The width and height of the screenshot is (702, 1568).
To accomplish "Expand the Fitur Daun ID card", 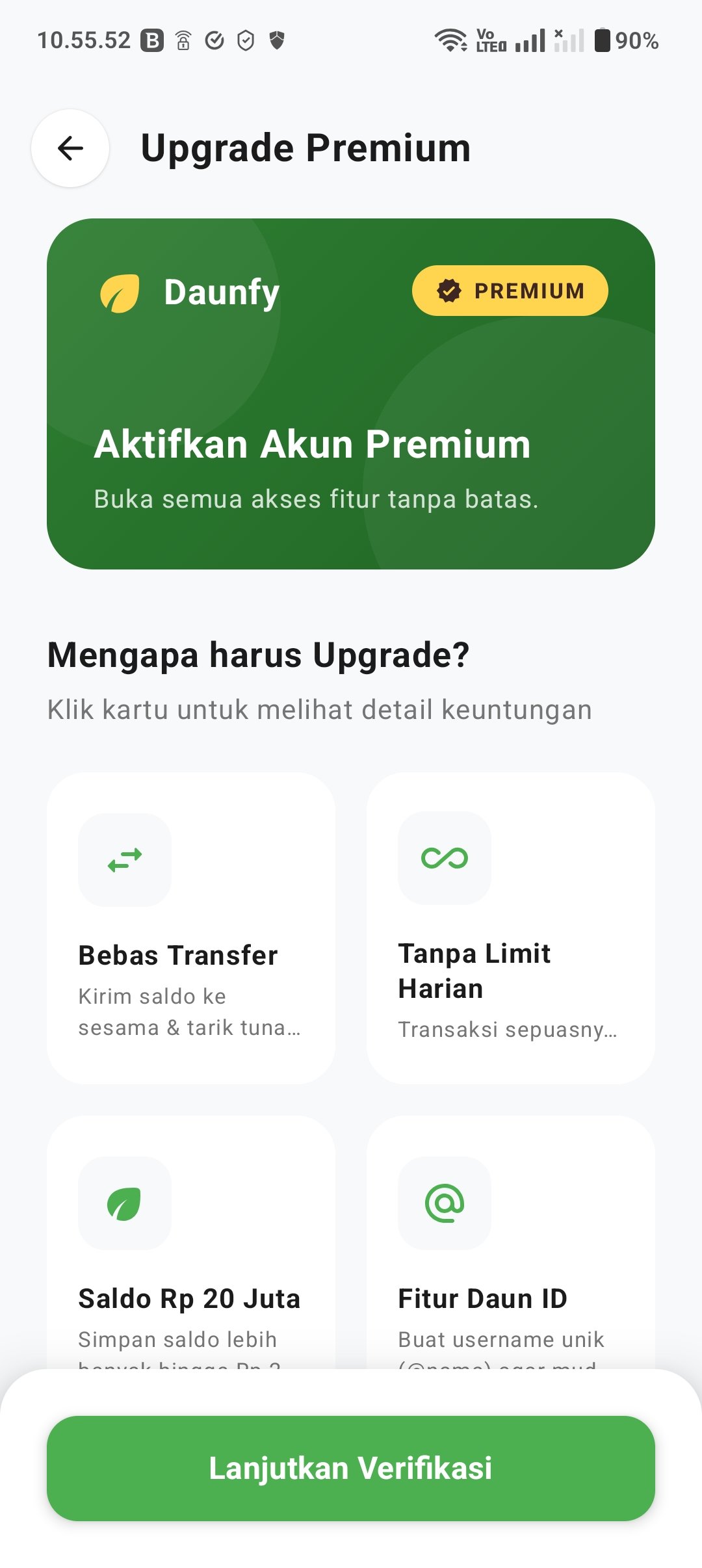I will tap(512, 1268).
